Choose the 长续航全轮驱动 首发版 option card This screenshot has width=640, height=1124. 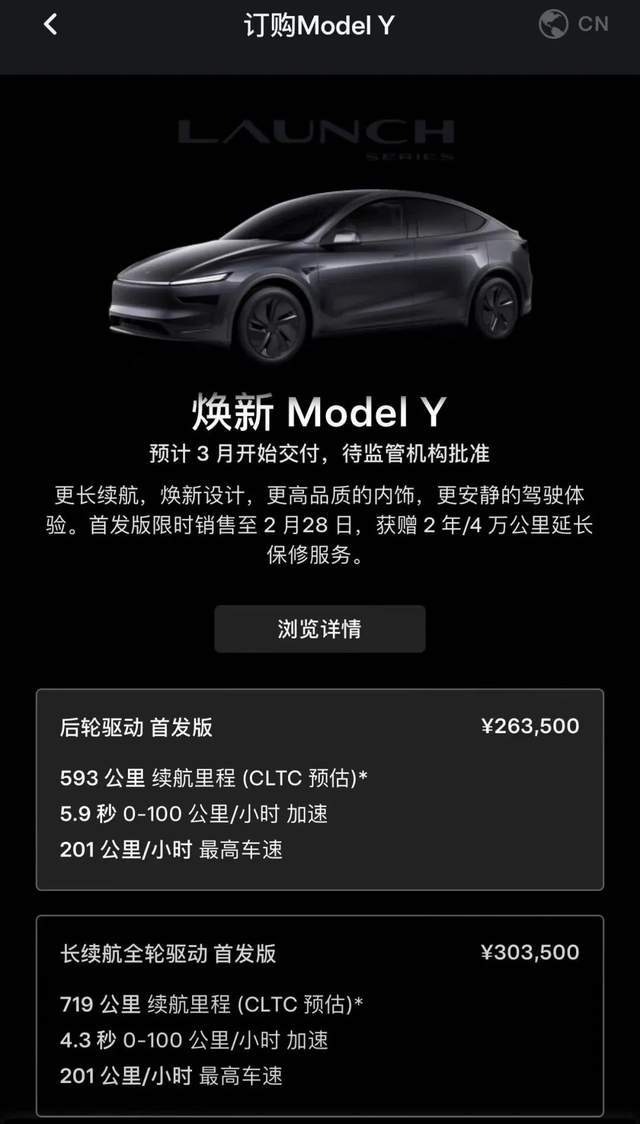click(x=319, y=1015)
